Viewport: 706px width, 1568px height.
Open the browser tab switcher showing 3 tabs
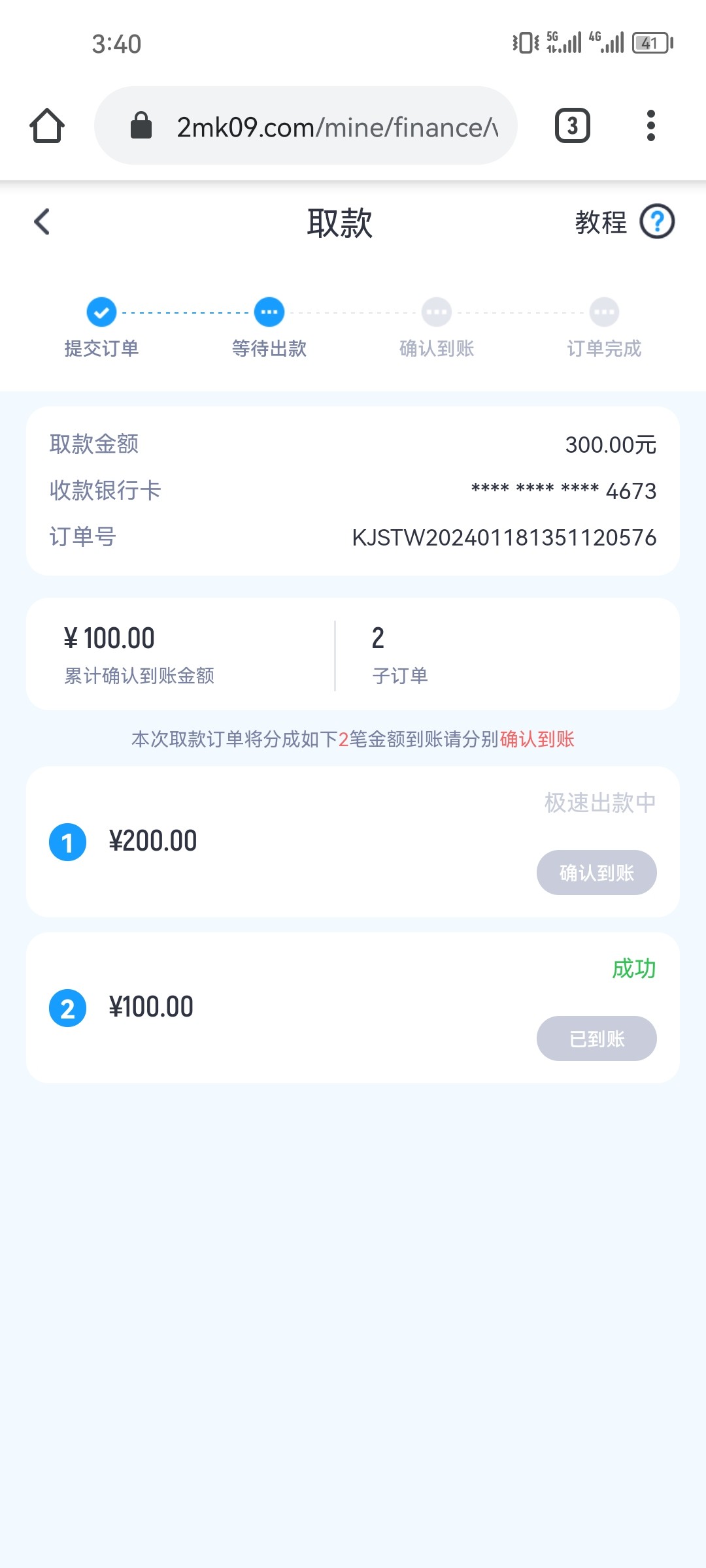pyautogui.click(x=572, y=125)
